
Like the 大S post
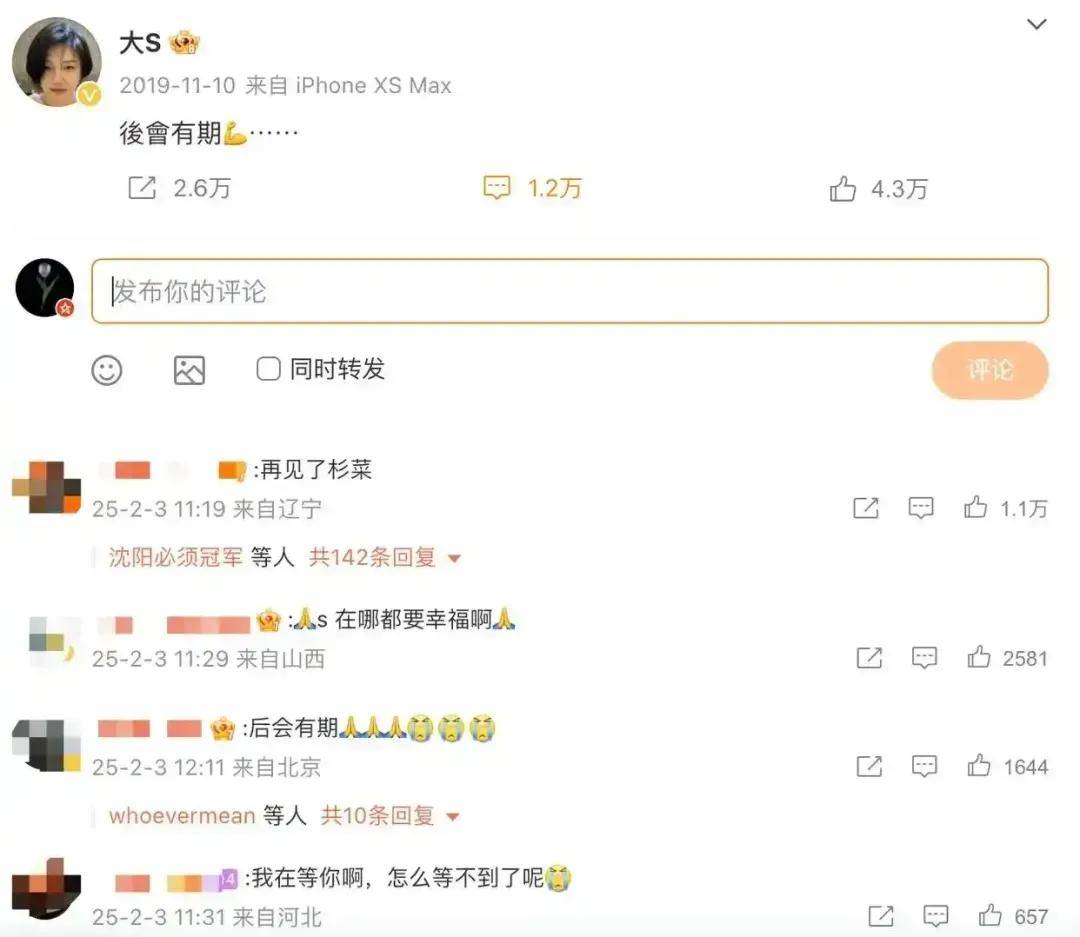click(x=843, y=189)
